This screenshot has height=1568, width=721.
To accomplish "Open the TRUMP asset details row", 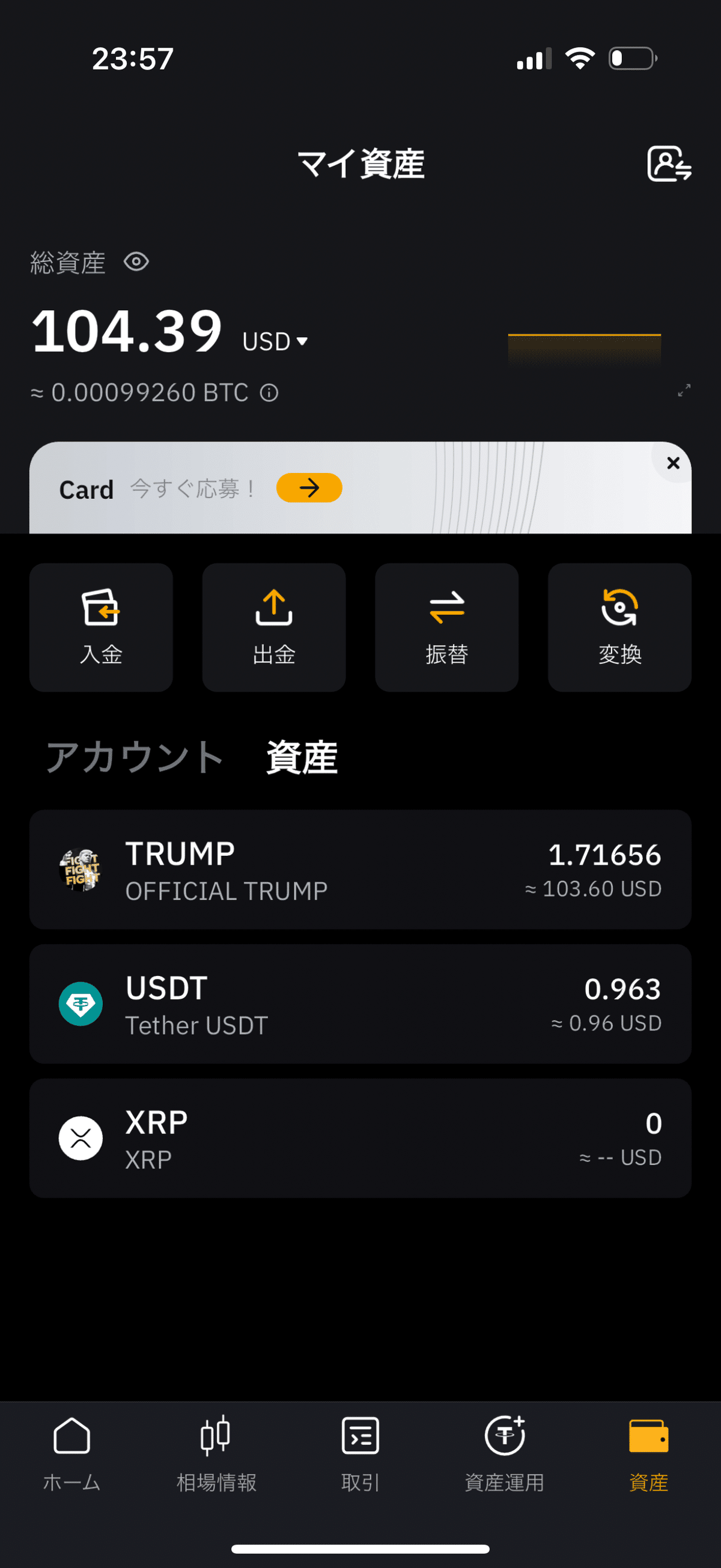I will click(x=360, y=870).
